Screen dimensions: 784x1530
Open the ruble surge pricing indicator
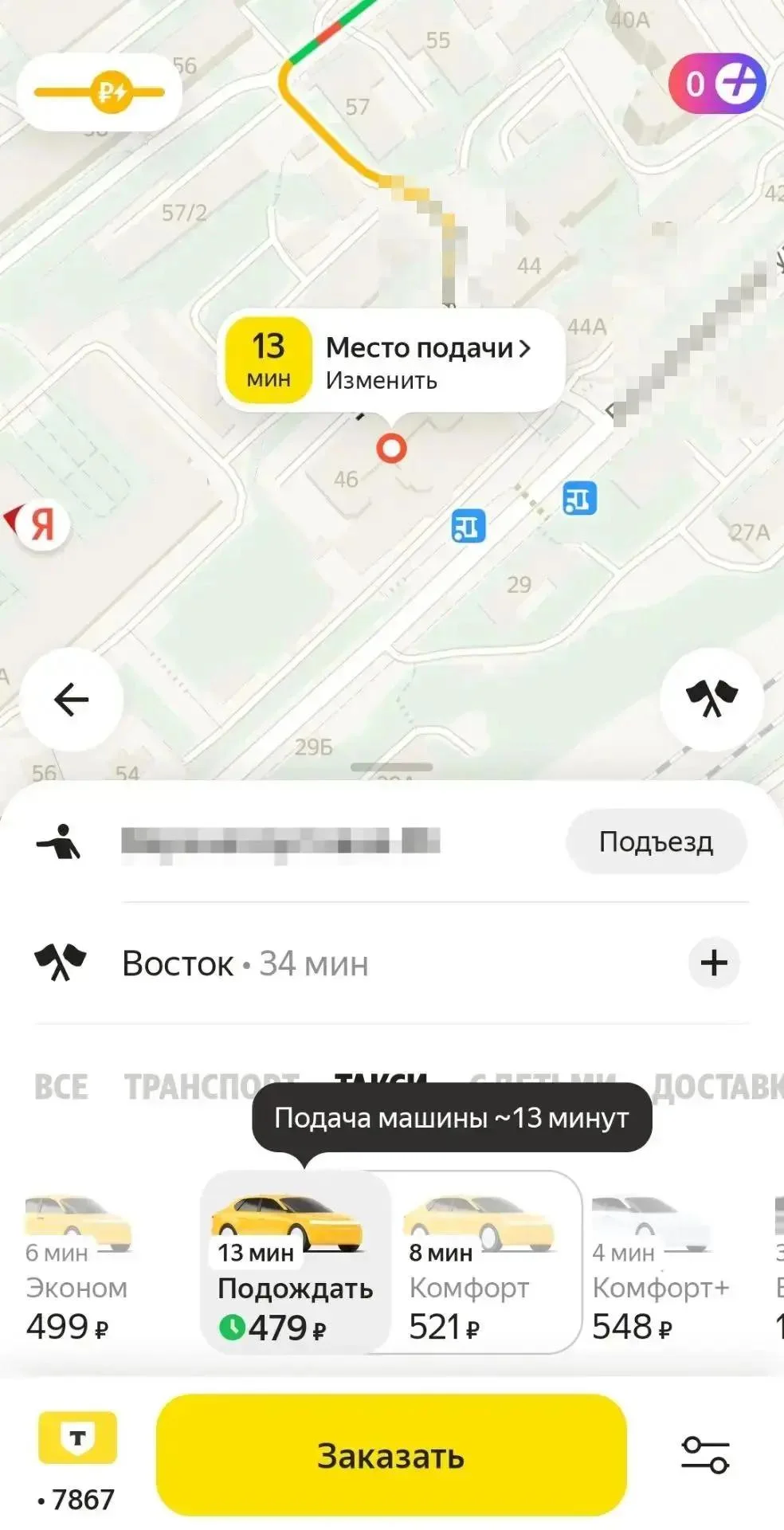click(x=100, y=92)
